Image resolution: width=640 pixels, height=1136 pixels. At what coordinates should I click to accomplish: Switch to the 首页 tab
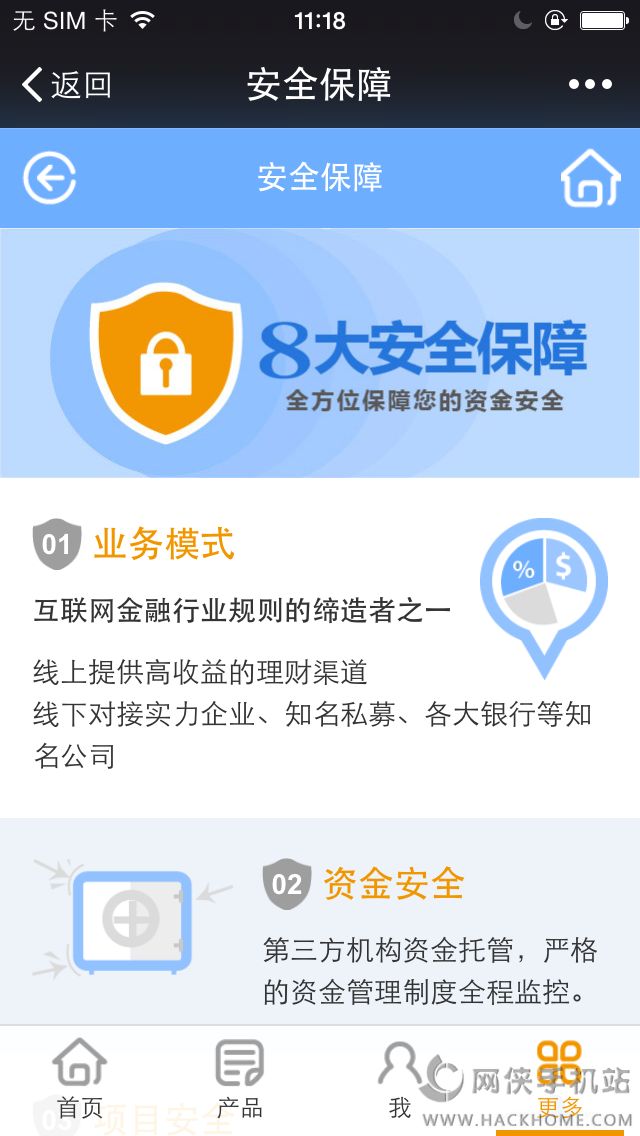pos(80,1080)
